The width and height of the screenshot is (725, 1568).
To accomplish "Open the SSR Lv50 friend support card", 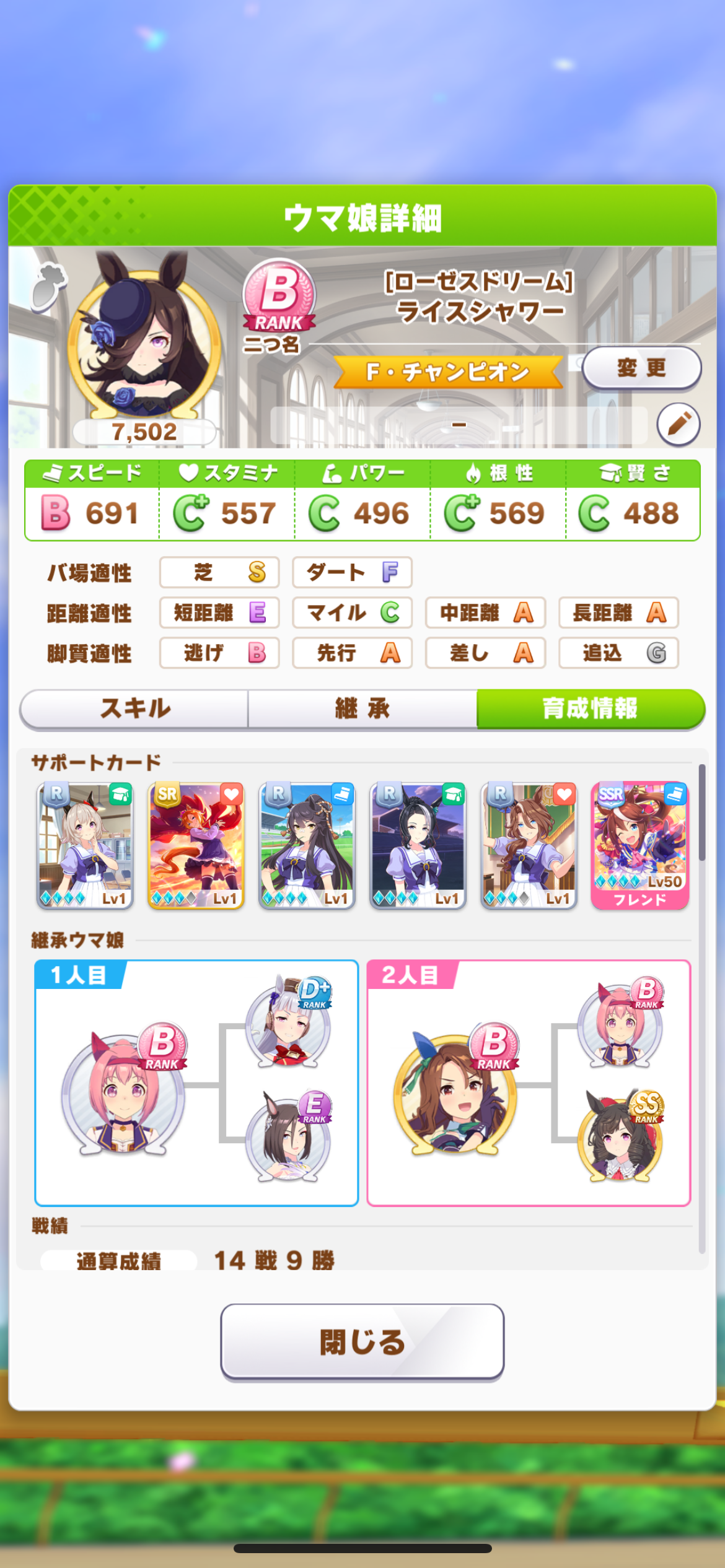I will click(x=639, y=845).
